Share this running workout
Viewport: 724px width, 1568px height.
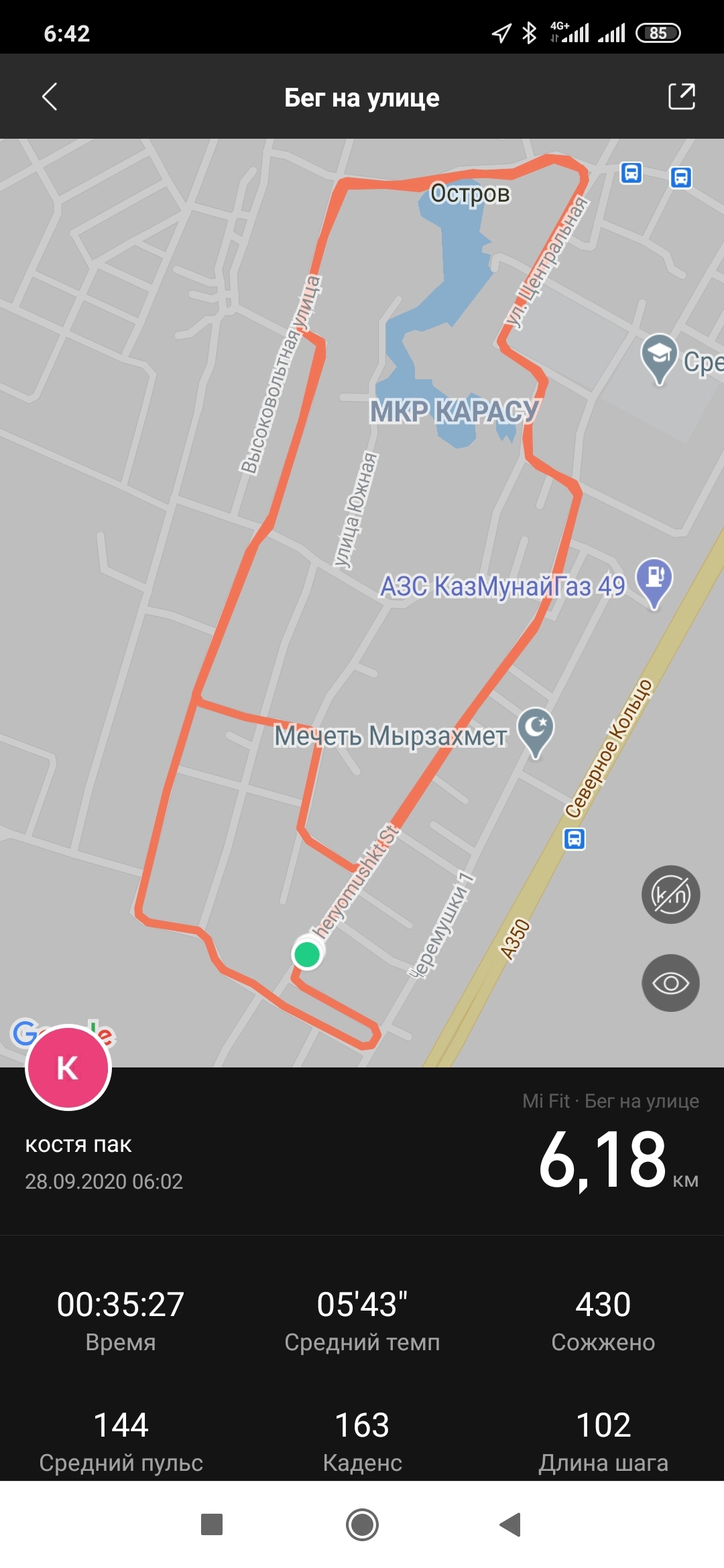click(681, 96)
